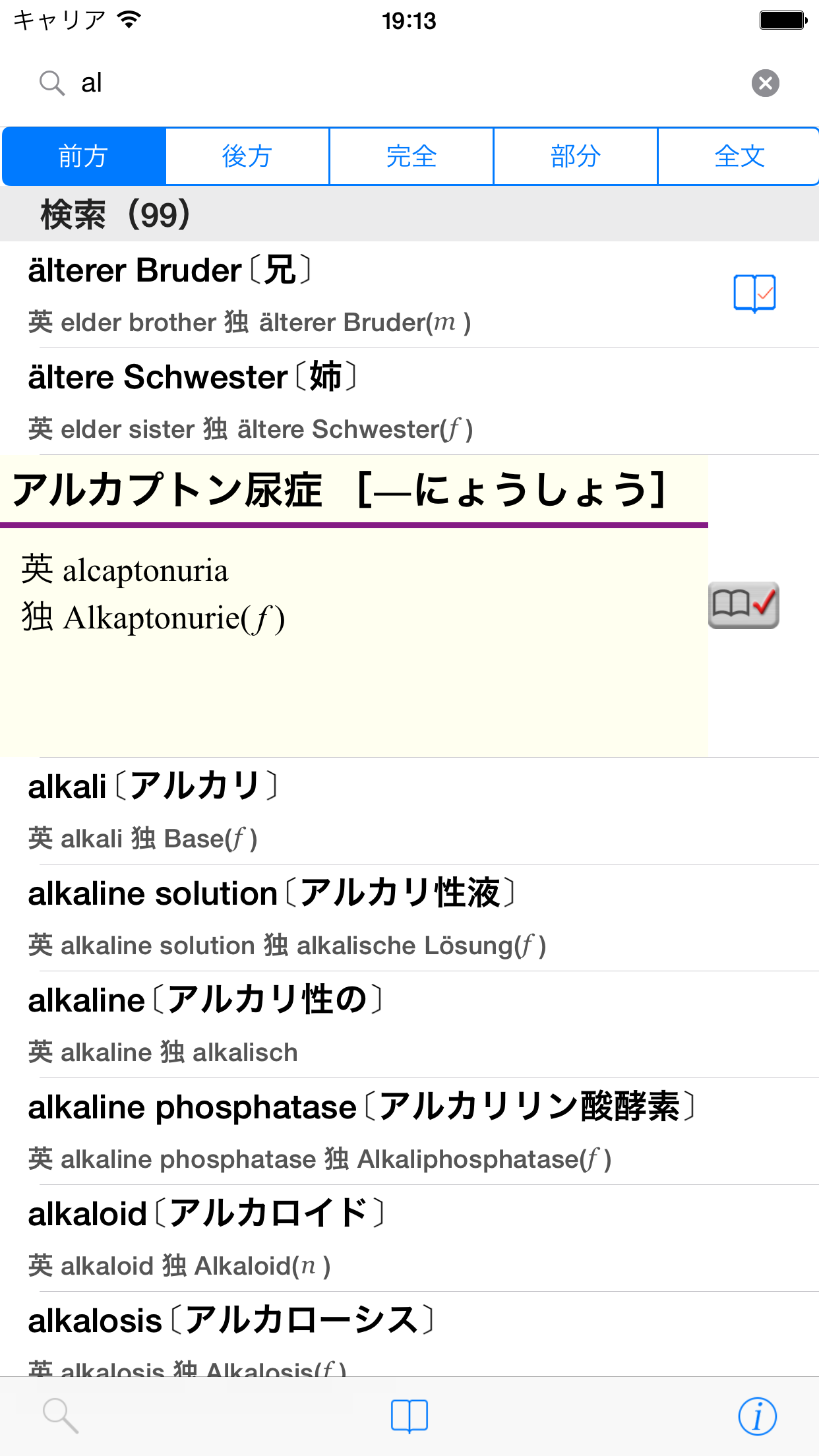Open the entry ältere Schwester〔姉〕
The height and width of the screenshot is (1456, 819).
click(330, 401)
